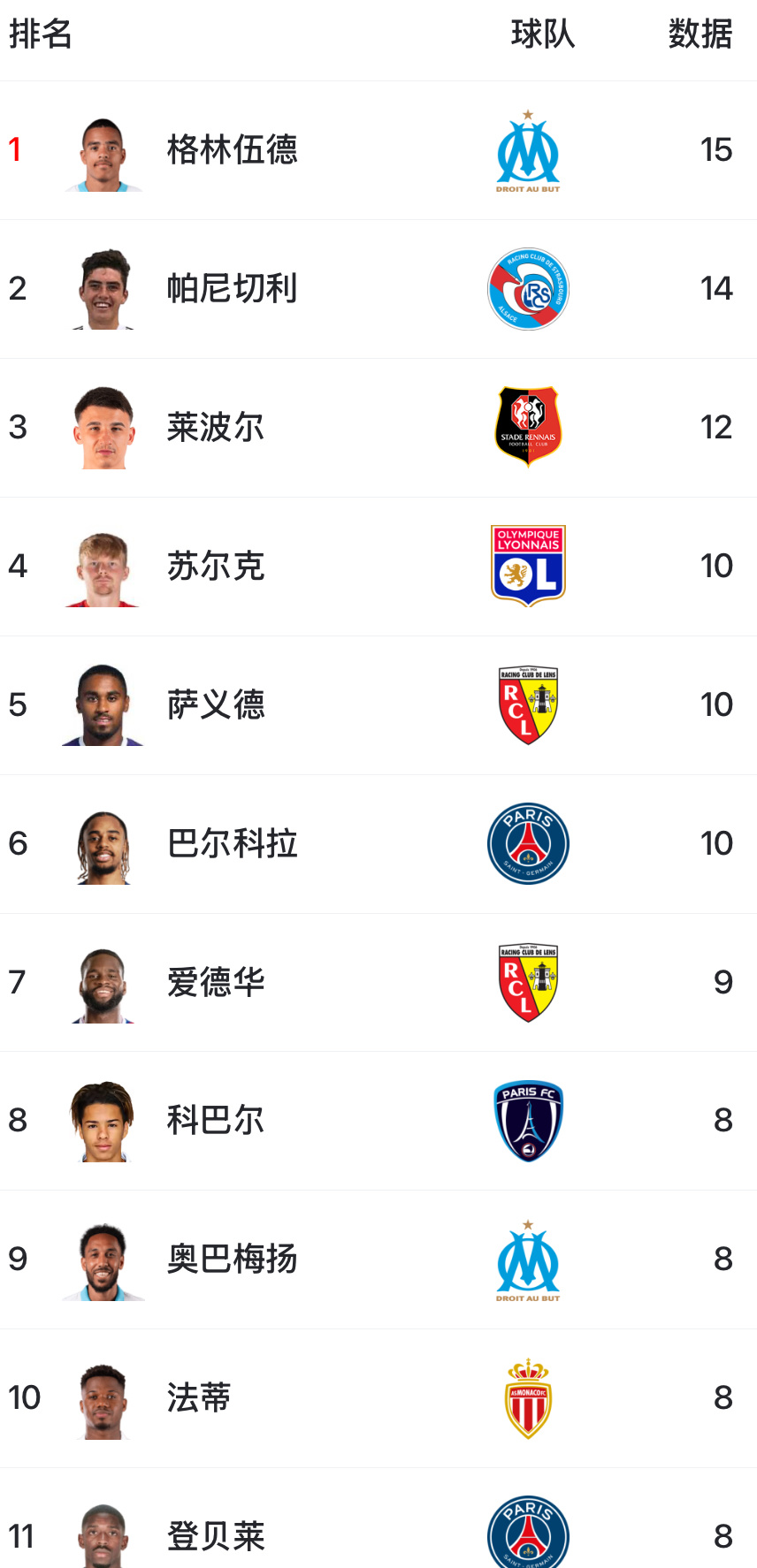The height and width of the screenshot is (1568, 757).
Task: Click the 数据 column header
Action: pyautogui.click(x=701, y=34)
